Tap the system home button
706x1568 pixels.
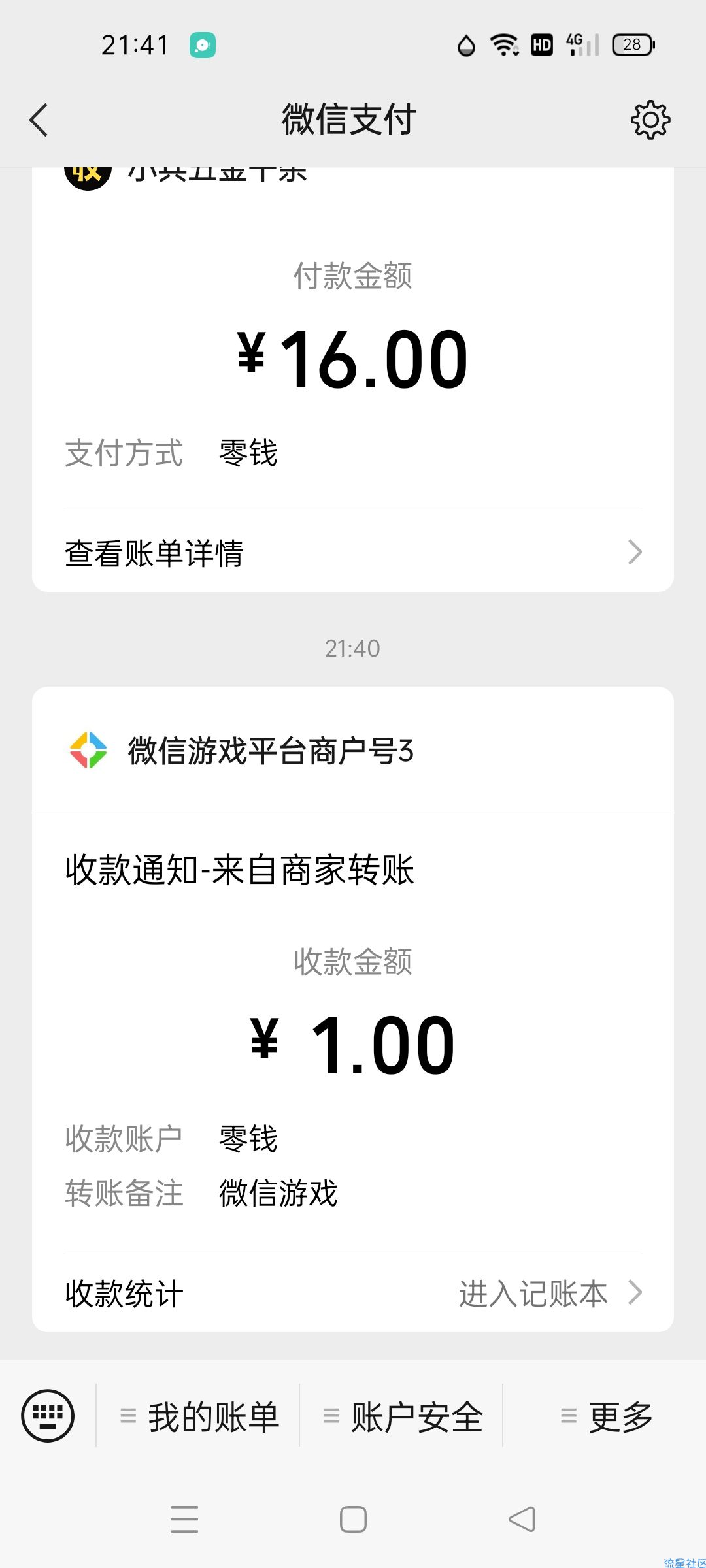coord(353,1519)
